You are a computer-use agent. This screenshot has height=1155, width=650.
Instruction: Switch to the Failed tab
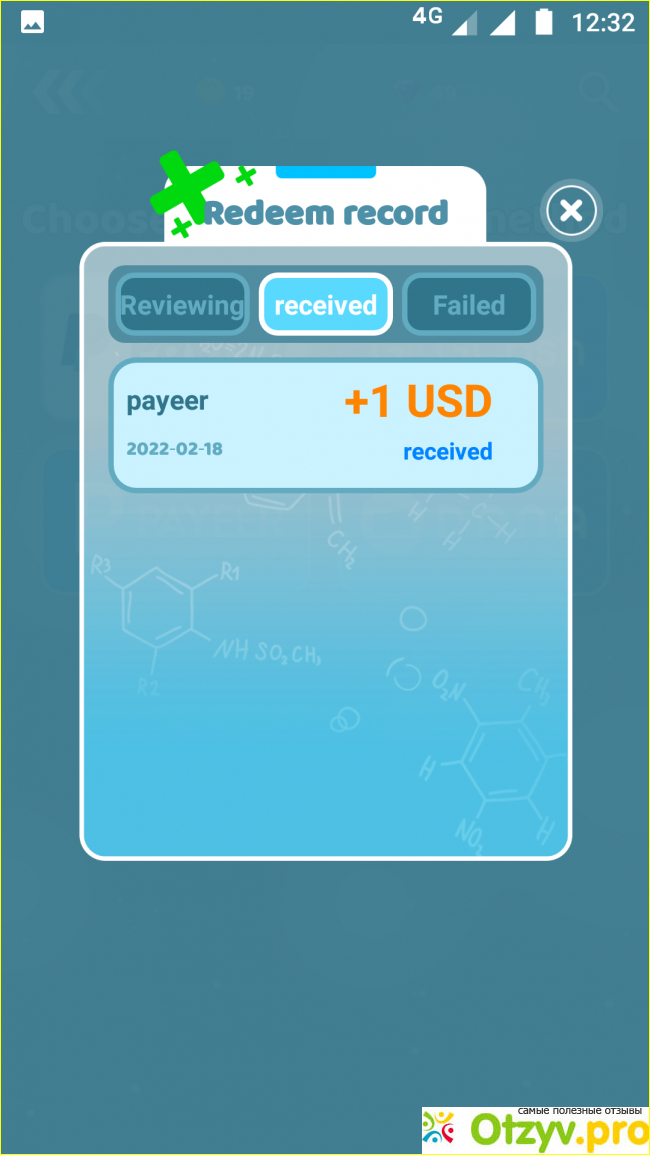tap(468, 305)
